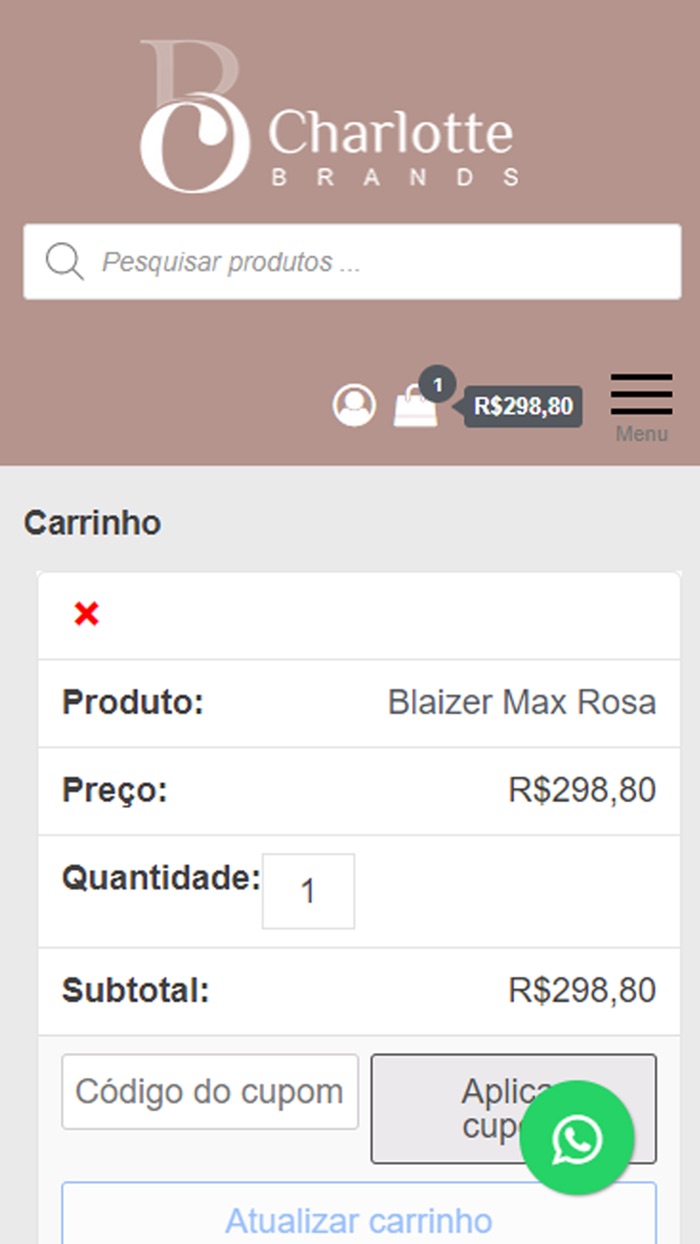Tap the Atualizar carrinho button
The image size is (700, 1244).
pos(359,1220)
